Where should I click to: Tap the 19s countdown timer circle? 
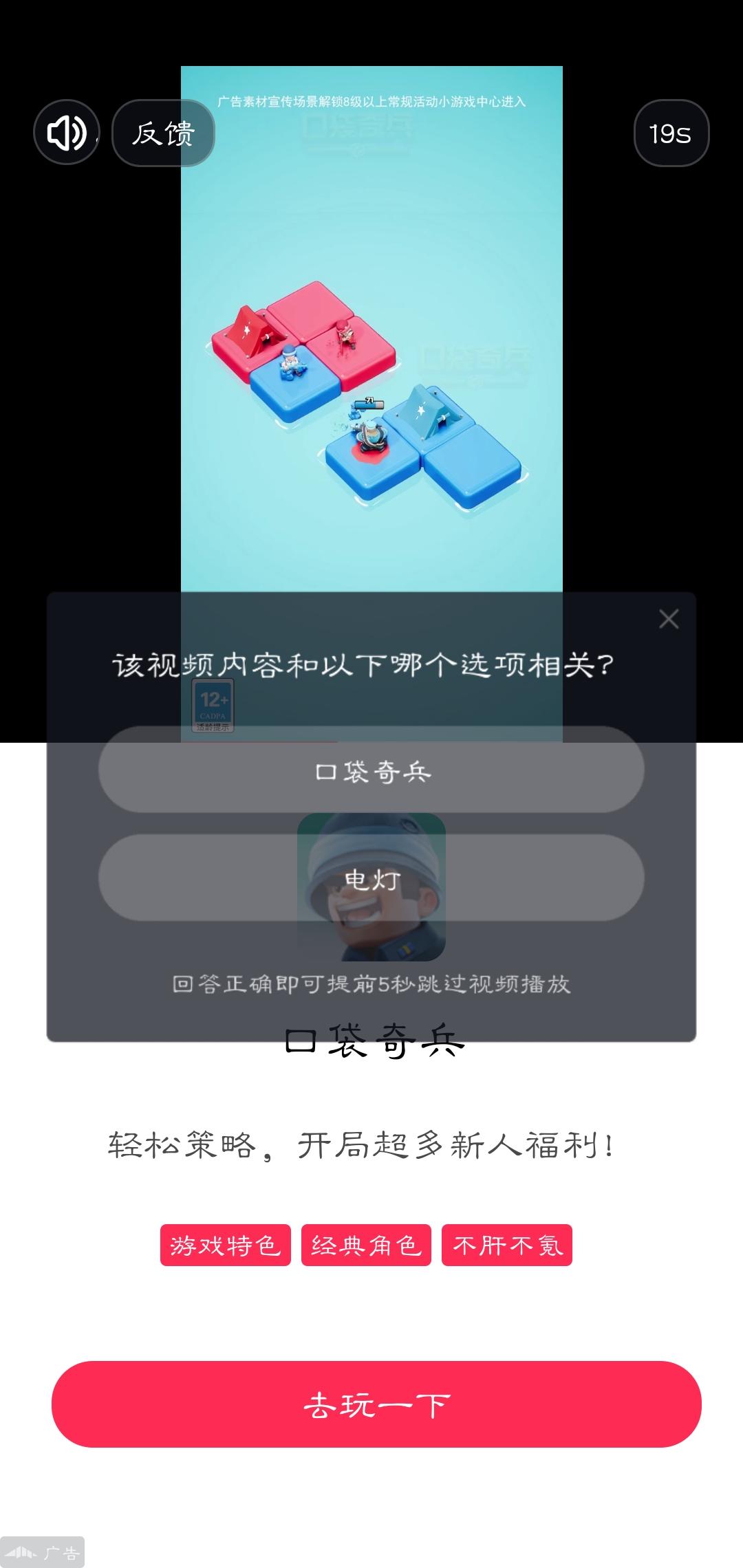tap(672, 133)
